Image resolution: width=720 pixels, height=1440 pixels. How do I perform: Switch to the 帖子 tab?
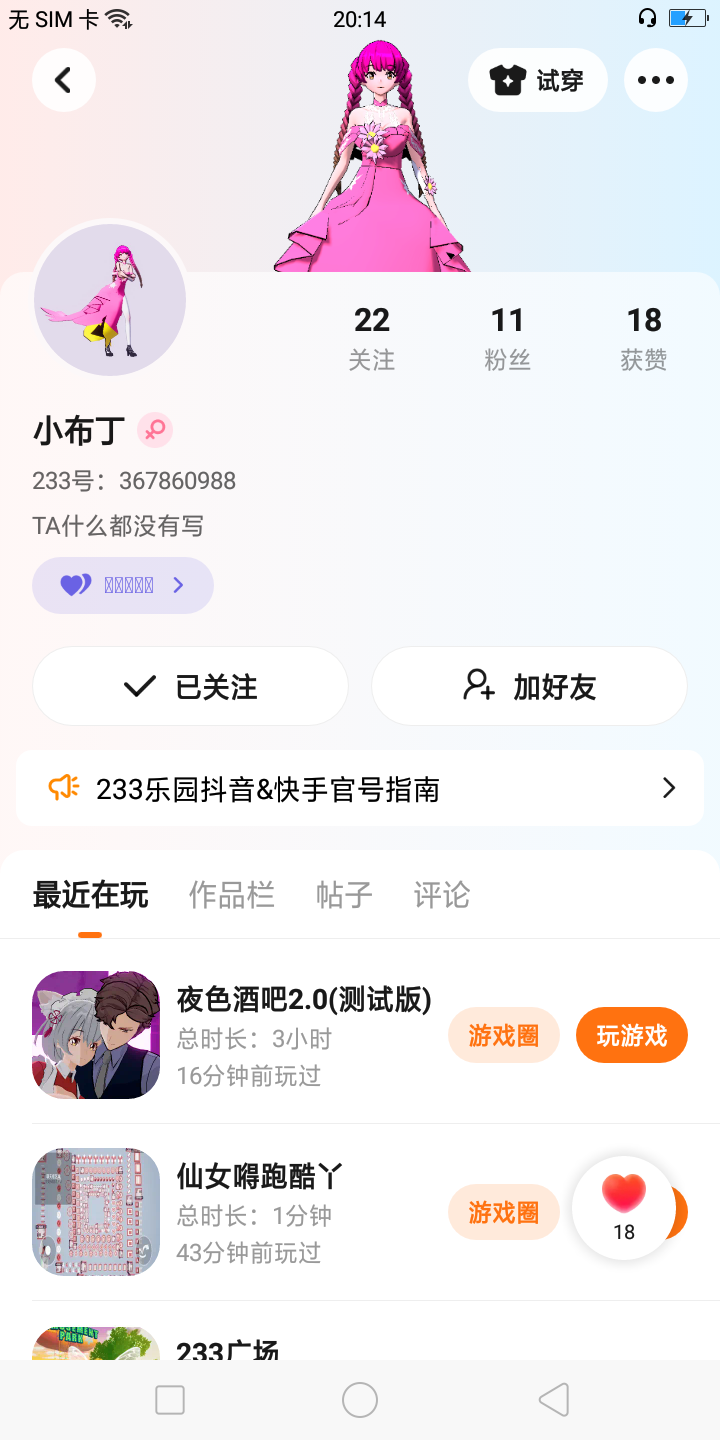(x=344, y=895)
